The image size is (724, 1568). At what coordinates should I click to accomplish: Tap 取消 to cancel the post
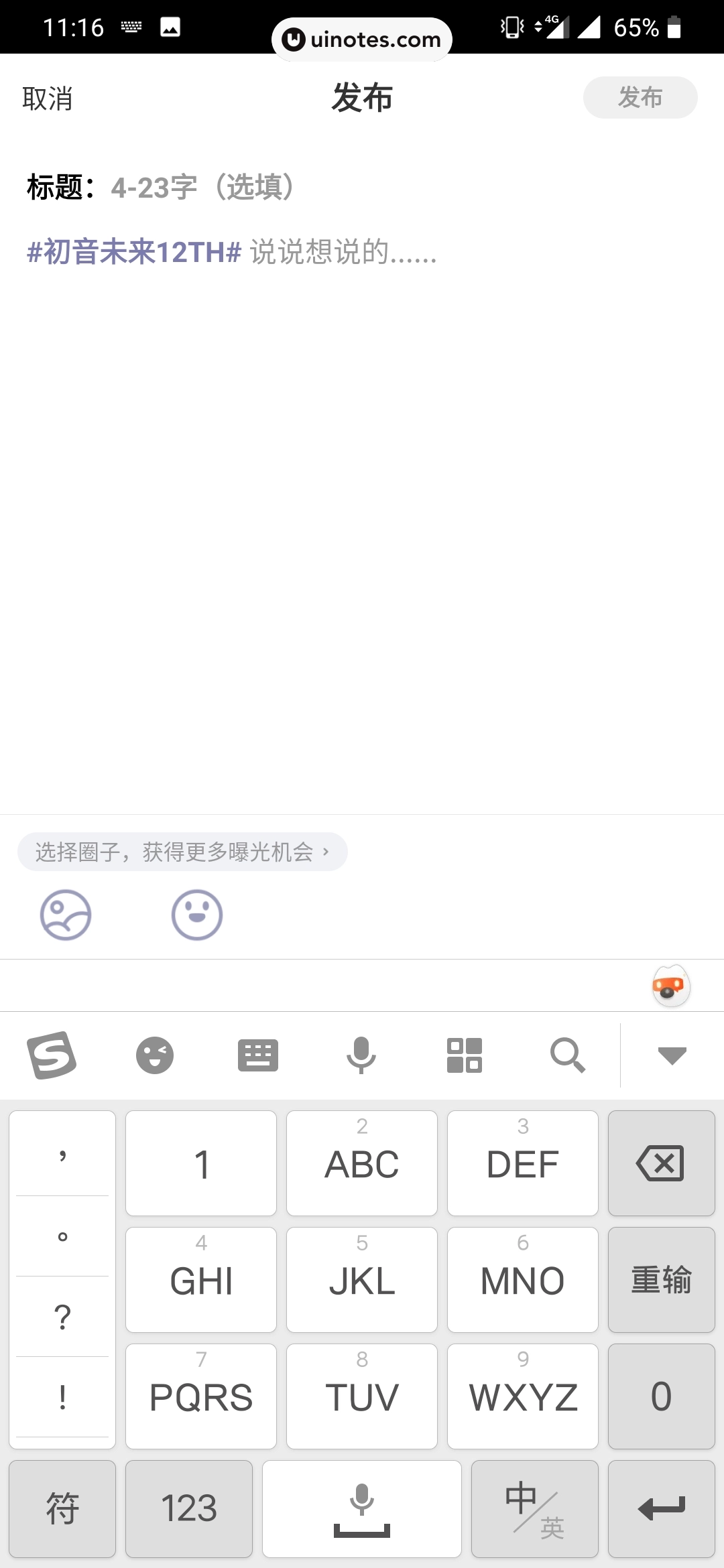(47, 99)
